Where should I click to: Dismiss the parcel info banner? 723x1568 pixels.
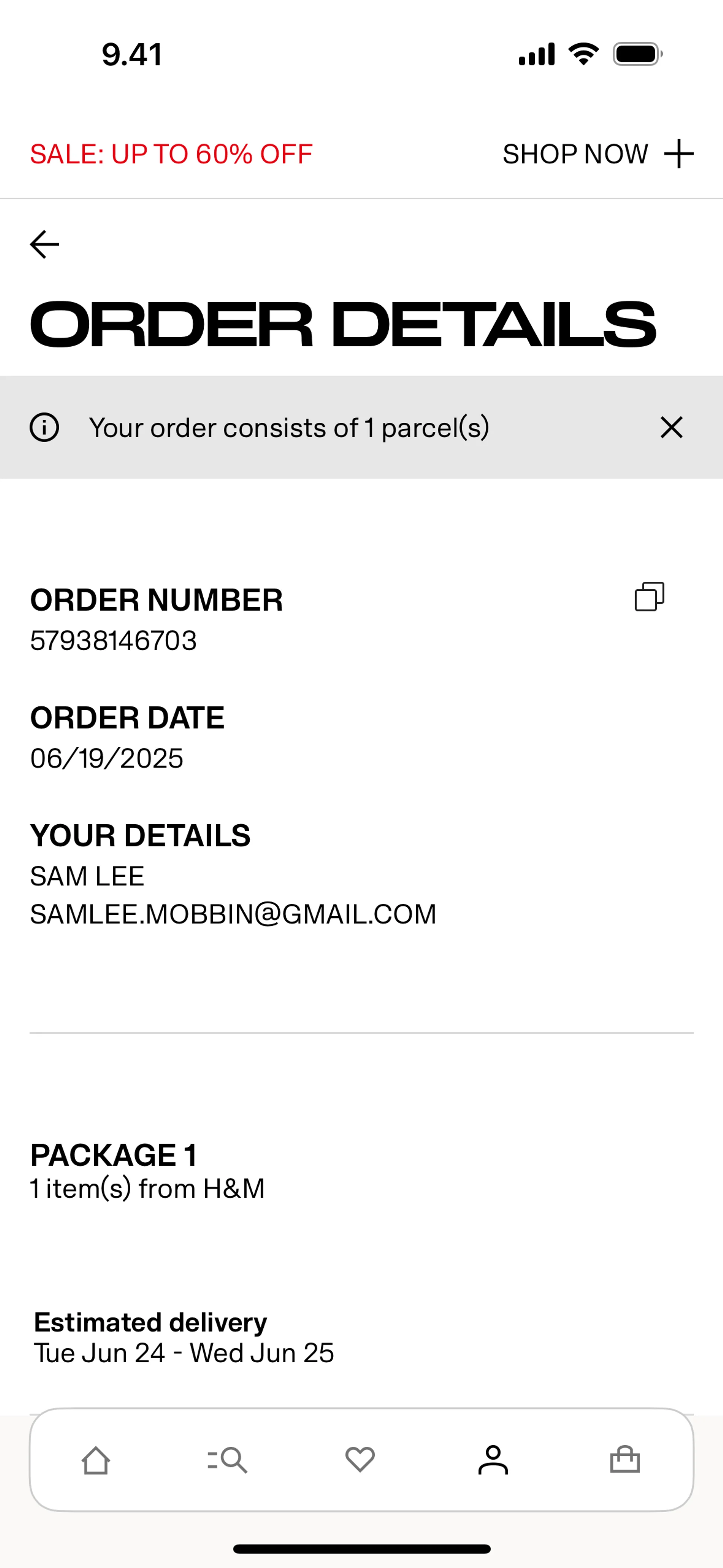(671, 427)
